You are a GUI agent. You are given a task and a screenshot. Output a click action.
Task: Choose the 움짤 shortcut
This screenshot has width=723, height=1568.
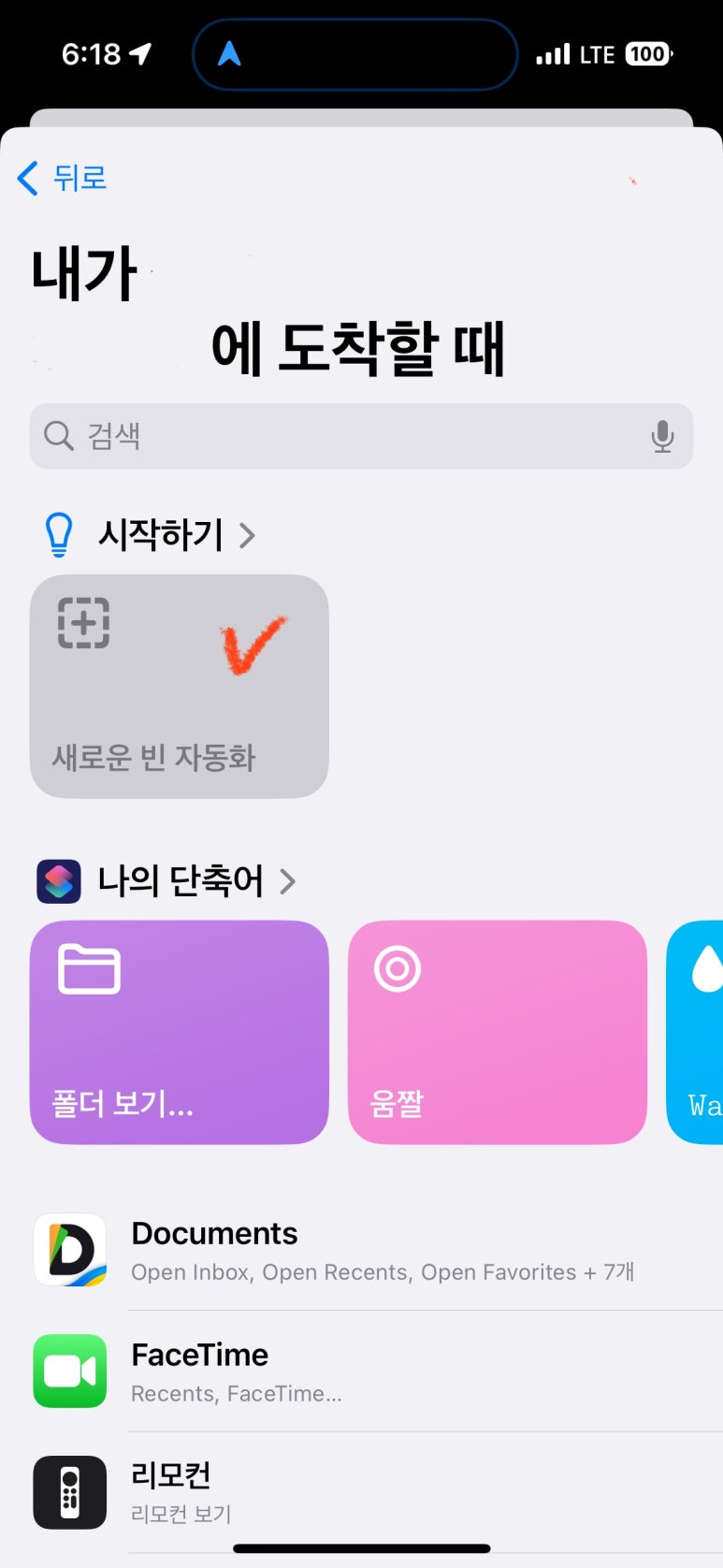497,1032
